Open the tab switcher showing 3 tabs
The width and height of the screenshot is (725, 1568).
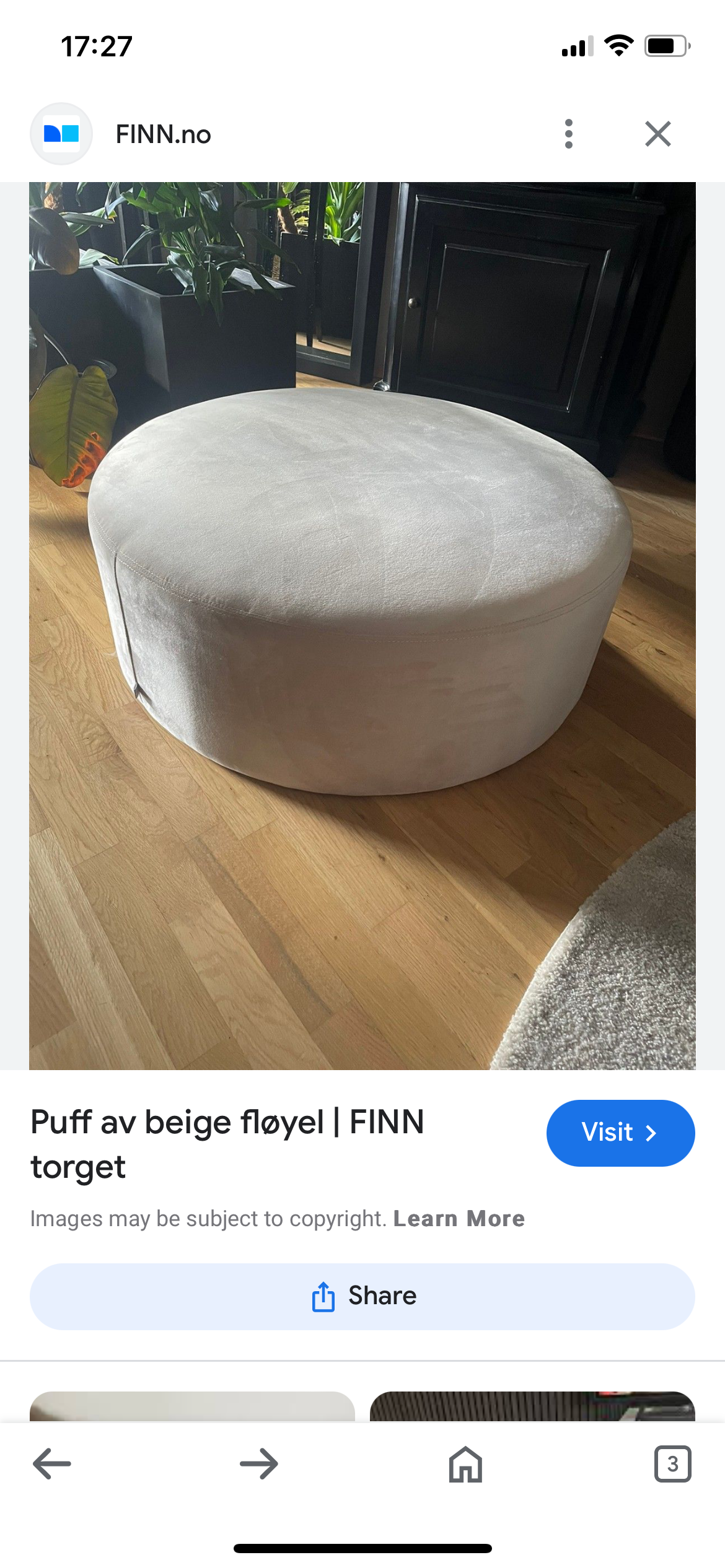pyautogui.click(x=672, y=1464)
